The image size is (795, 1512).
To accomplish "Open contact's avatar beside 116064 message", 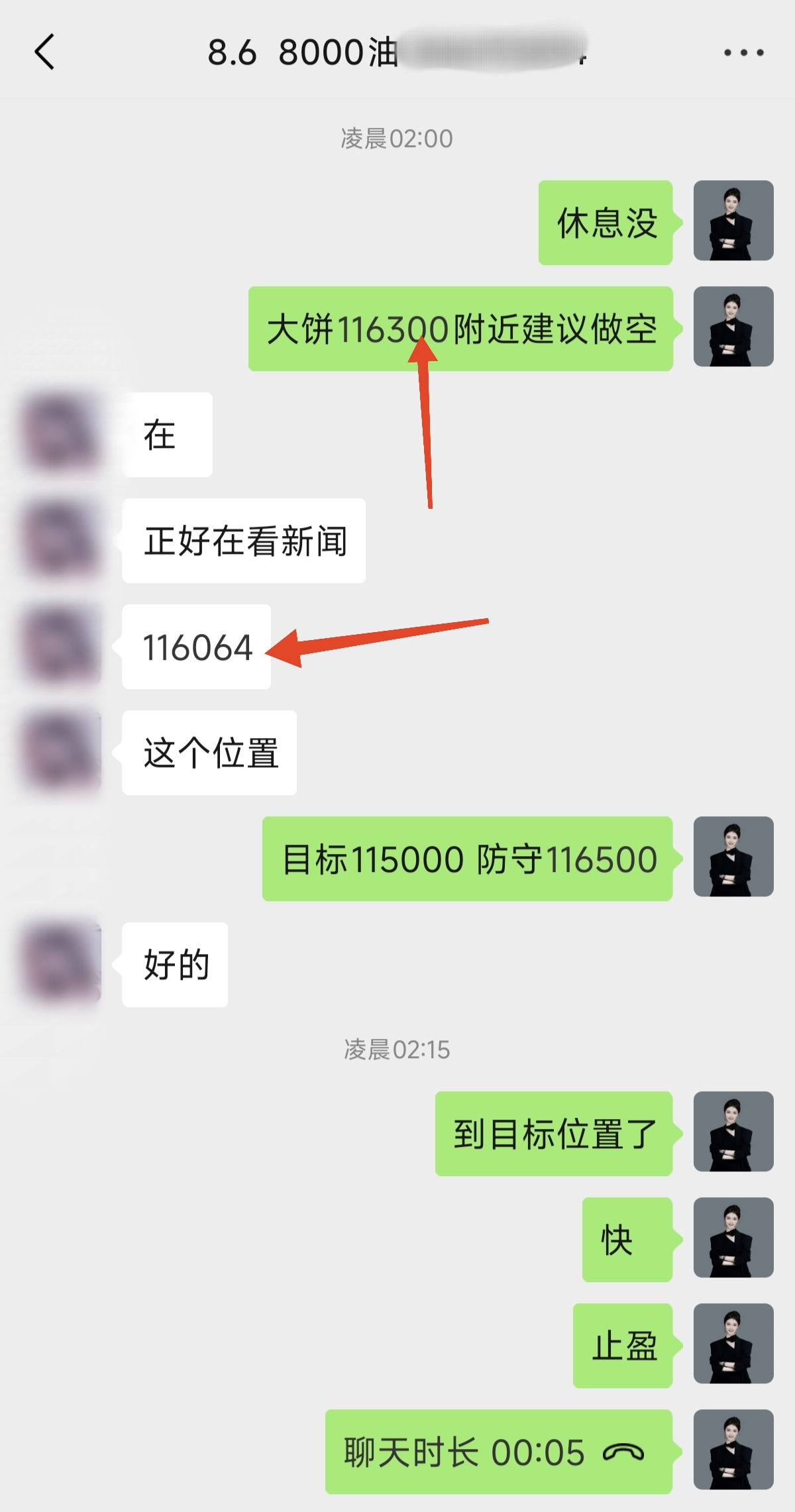I will (61, 647).
